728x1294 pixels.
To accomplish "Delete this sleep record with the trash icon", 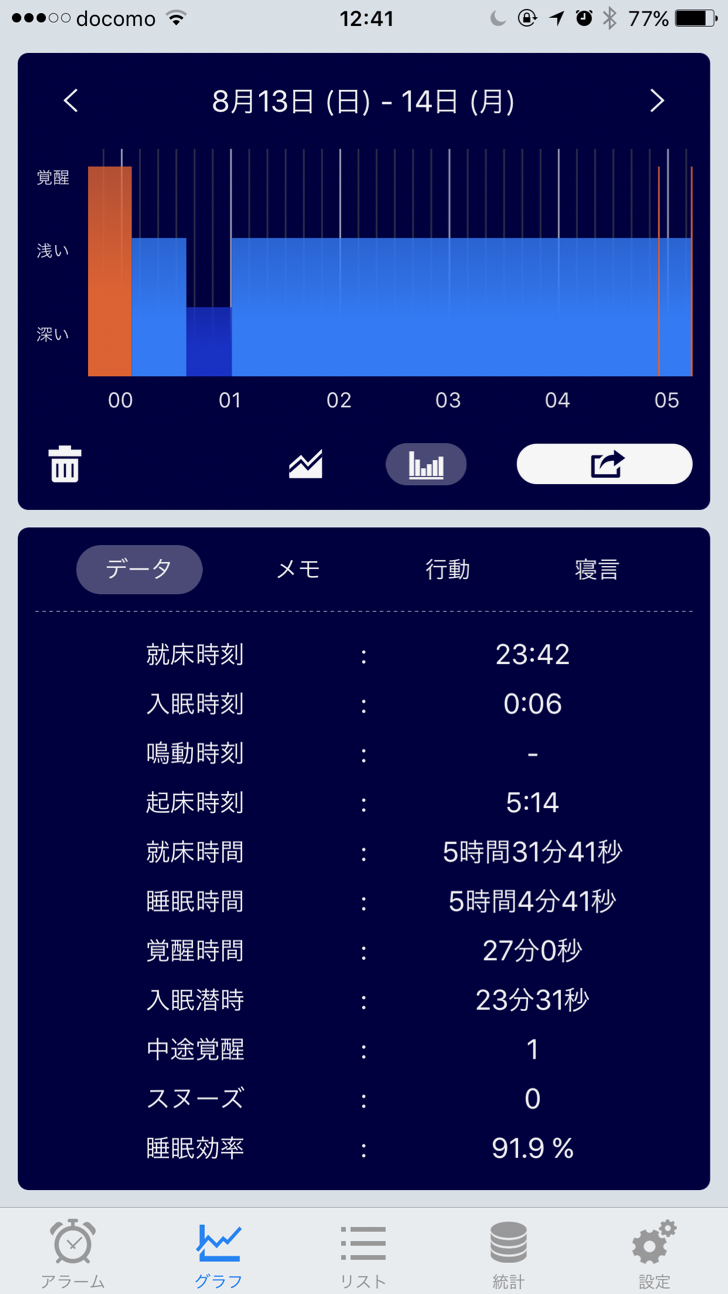I will [x=65, y=465].
